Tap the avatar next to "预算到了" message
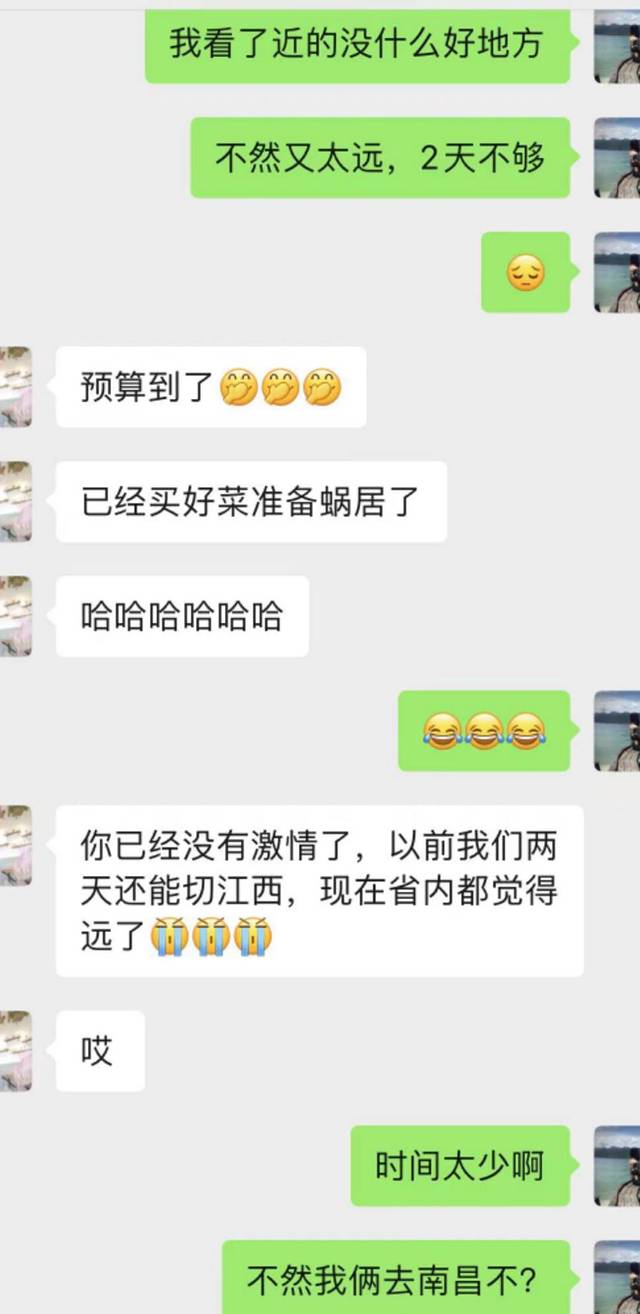Image resolution: width=640 pixels, height=1314 pixels. pyautogui.click(x=15, y=387)
